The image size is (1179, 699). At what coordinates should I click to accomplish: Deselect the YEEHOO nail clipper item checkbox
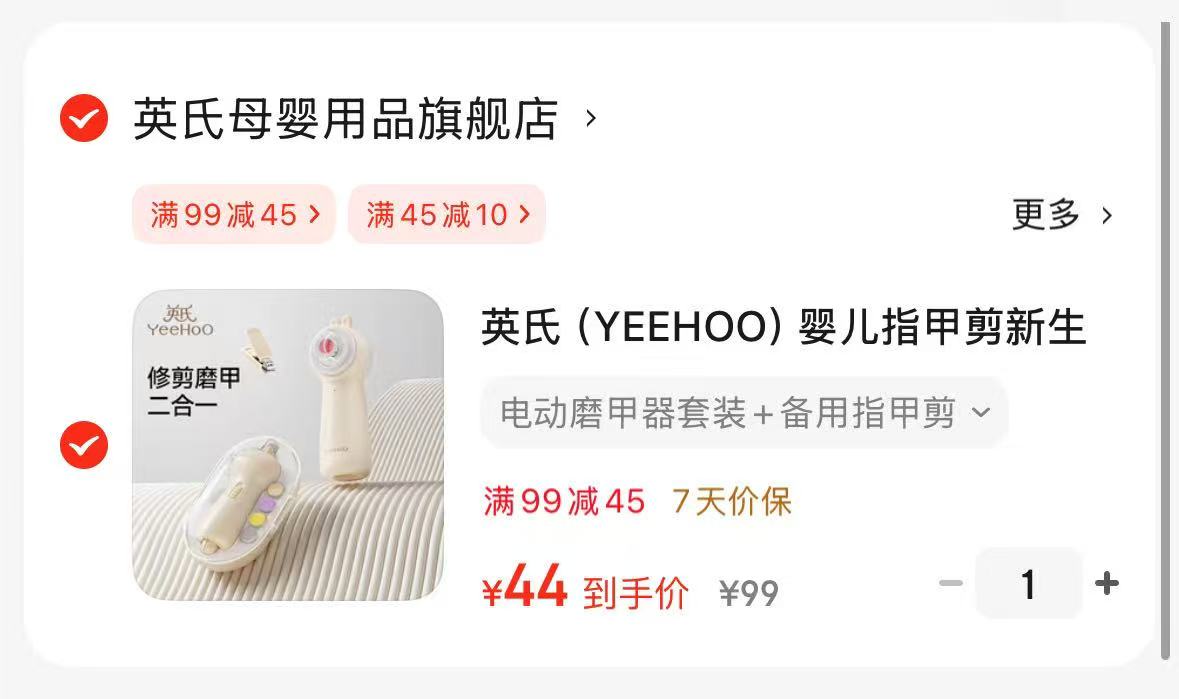(84, 445)
